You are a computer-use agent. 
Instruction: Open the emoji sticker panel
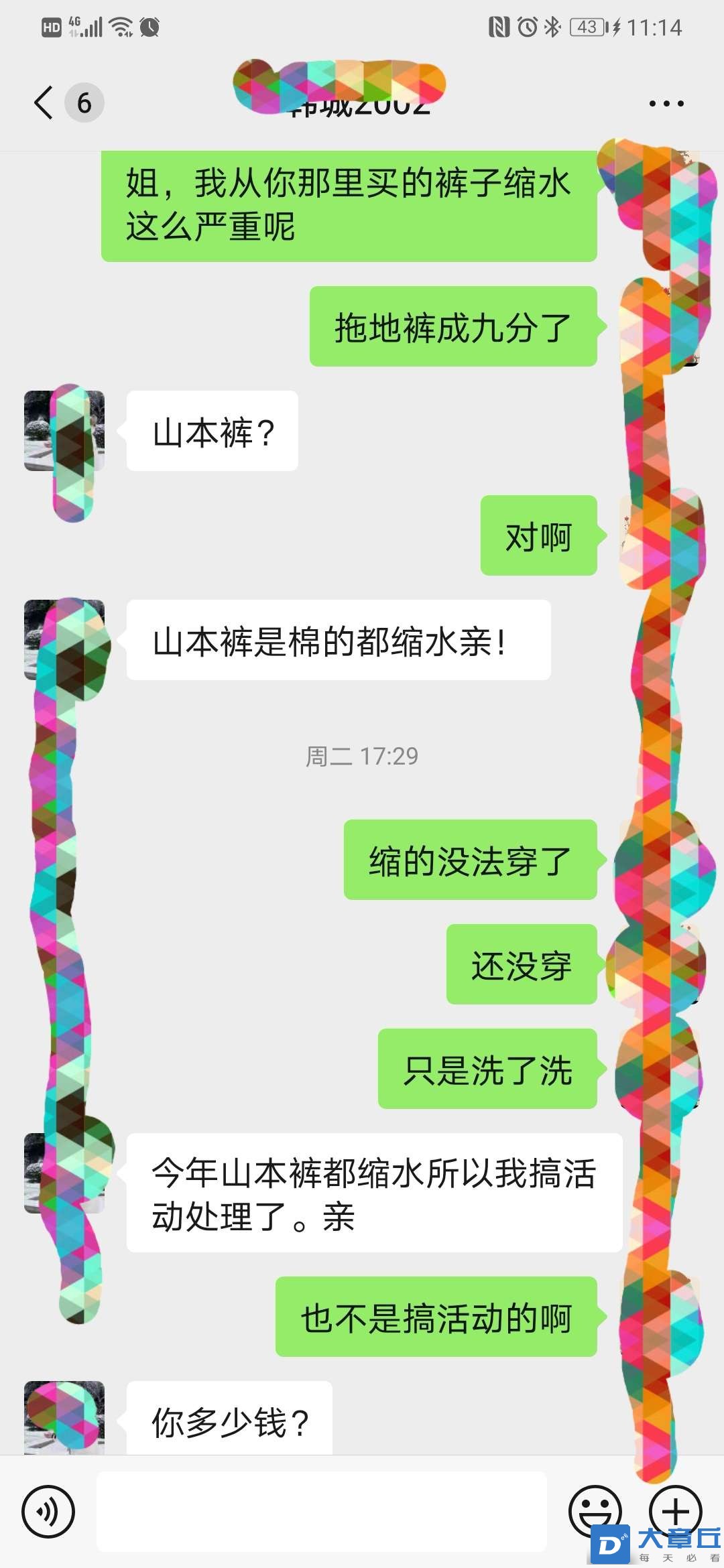[595, 1511]
